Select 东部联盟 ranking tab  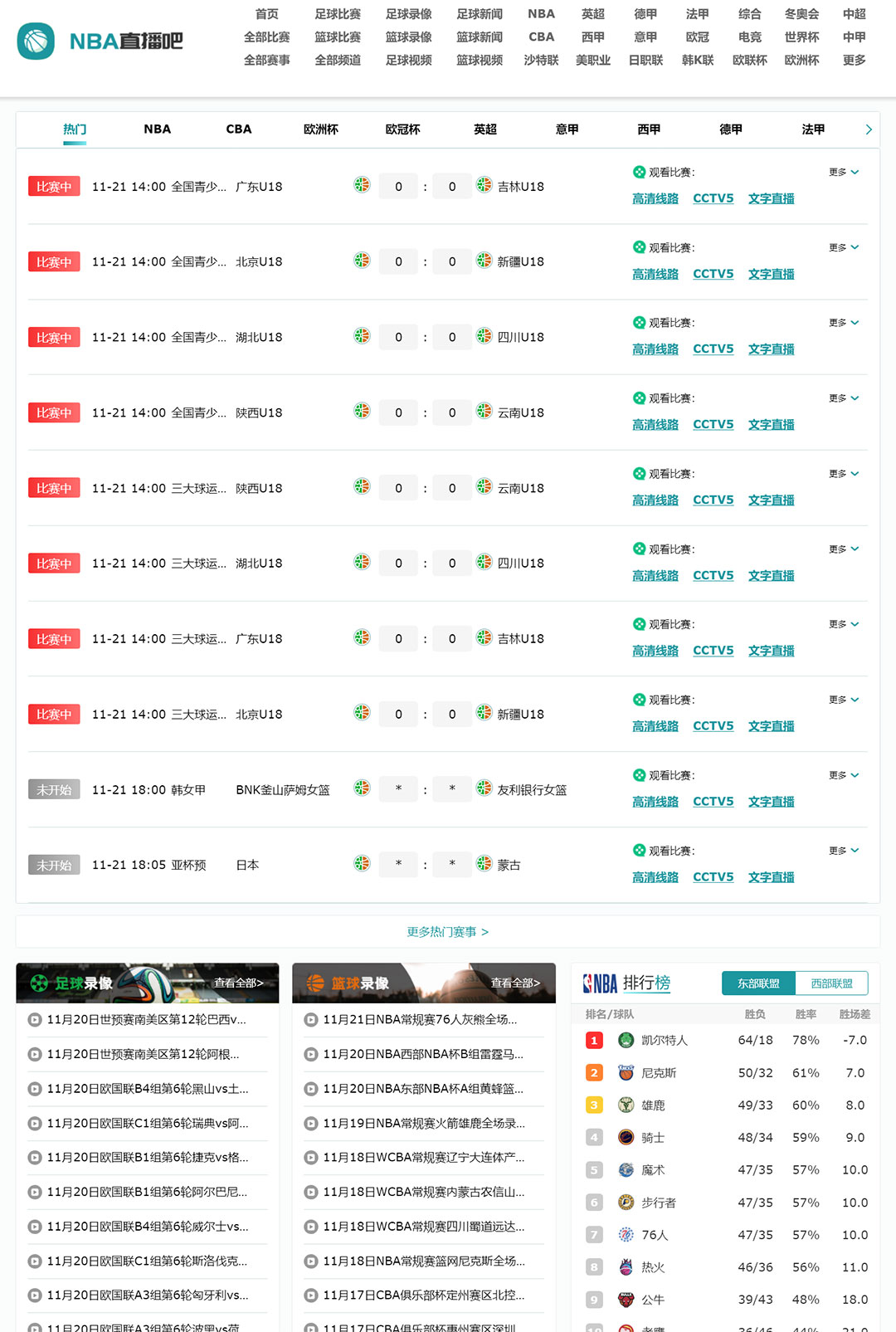tap(758, 983)
